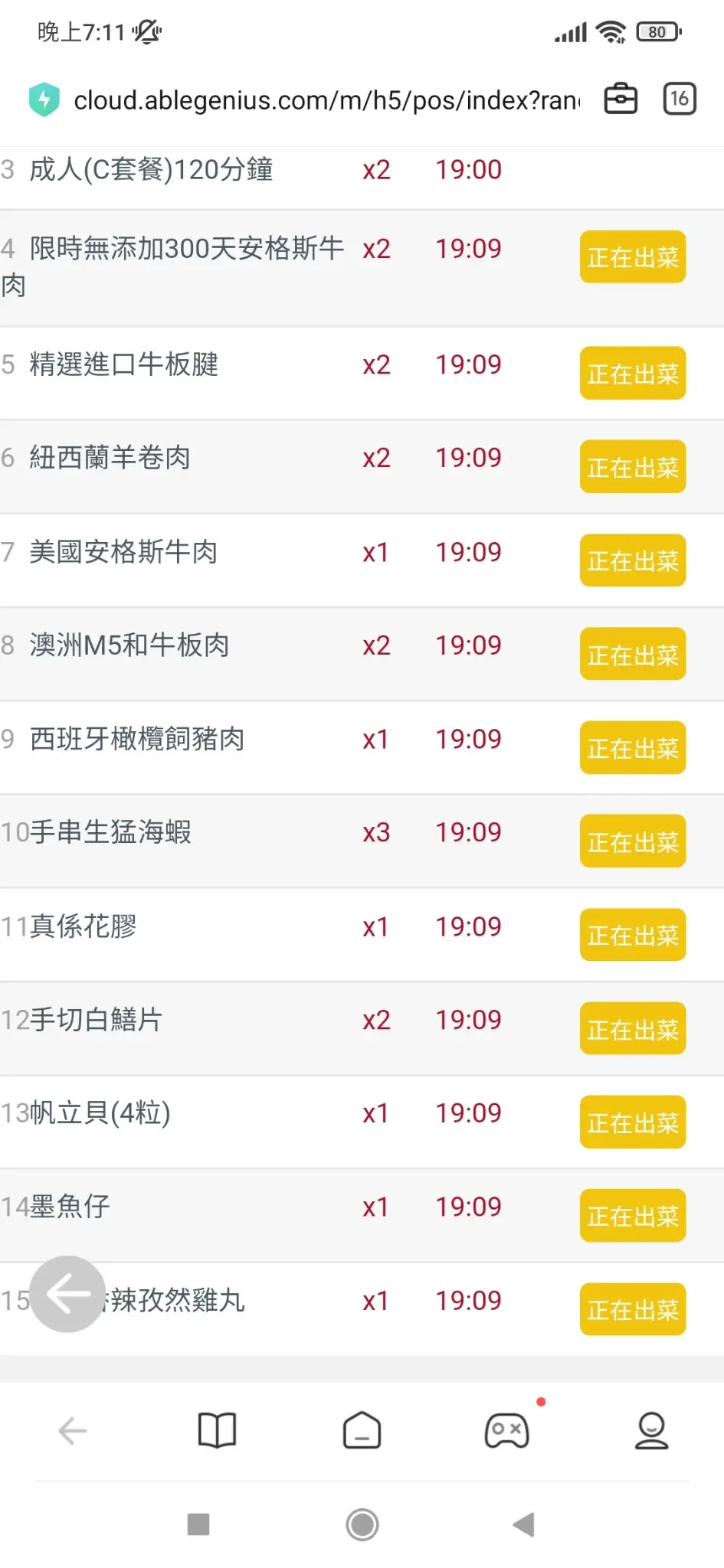Tap 正在出菜 for 精選進口牛板腱
Viewport: 724px width, 1568px height.
coord(632,374)
